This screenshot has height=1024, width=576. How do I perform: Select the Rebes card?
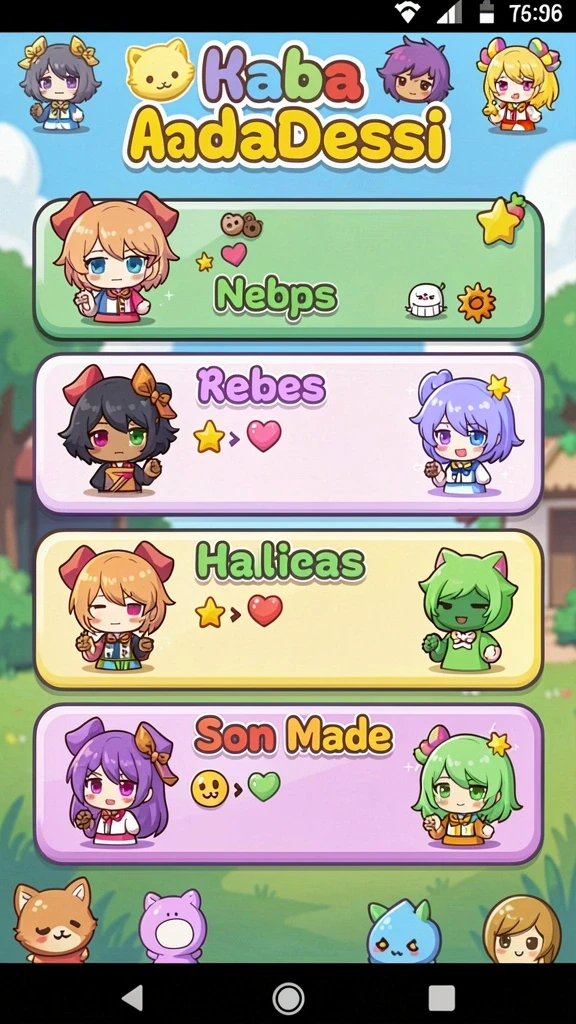(288, 434)
